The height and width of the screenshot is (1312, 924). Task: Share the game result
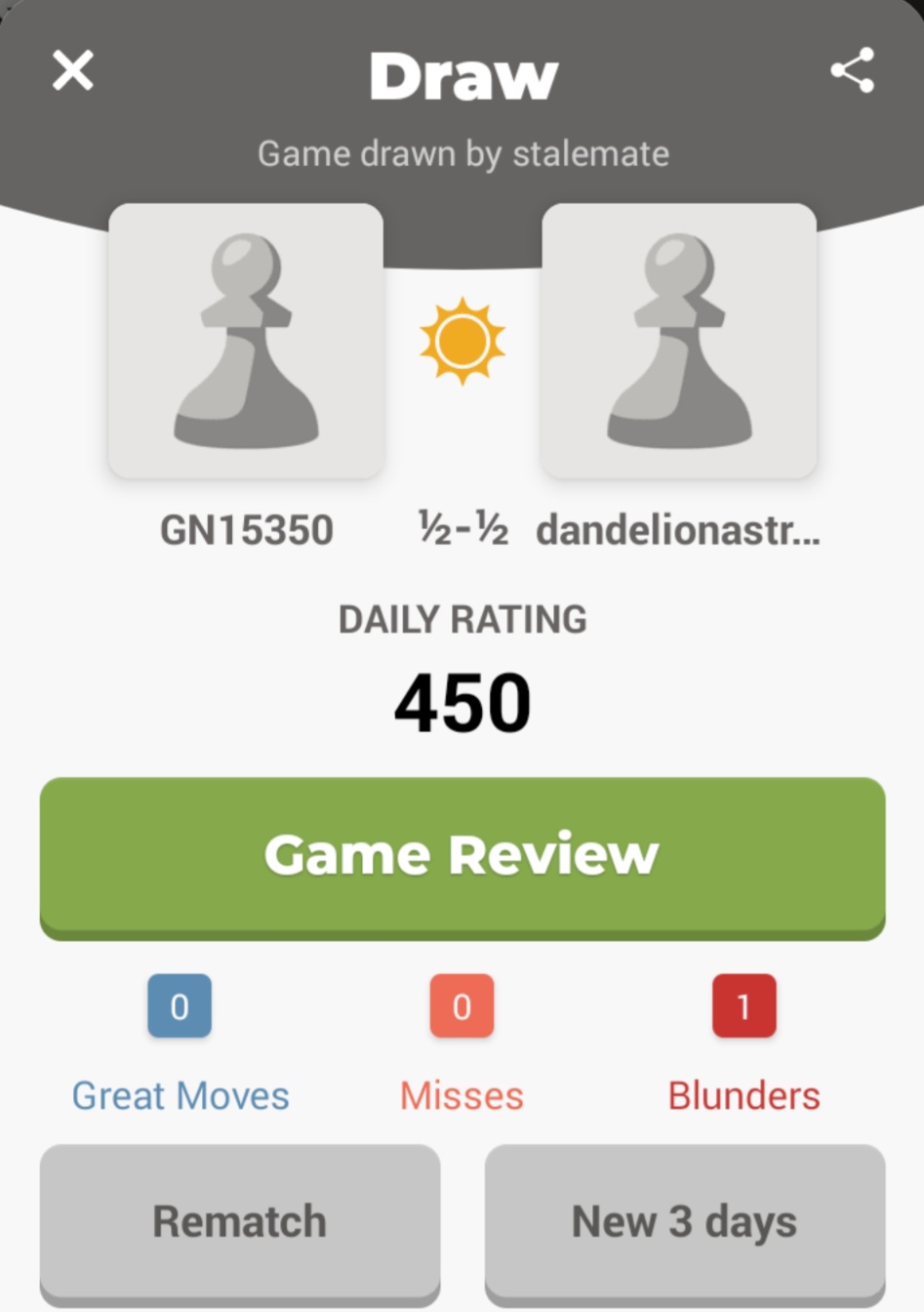tap(852, 71)
